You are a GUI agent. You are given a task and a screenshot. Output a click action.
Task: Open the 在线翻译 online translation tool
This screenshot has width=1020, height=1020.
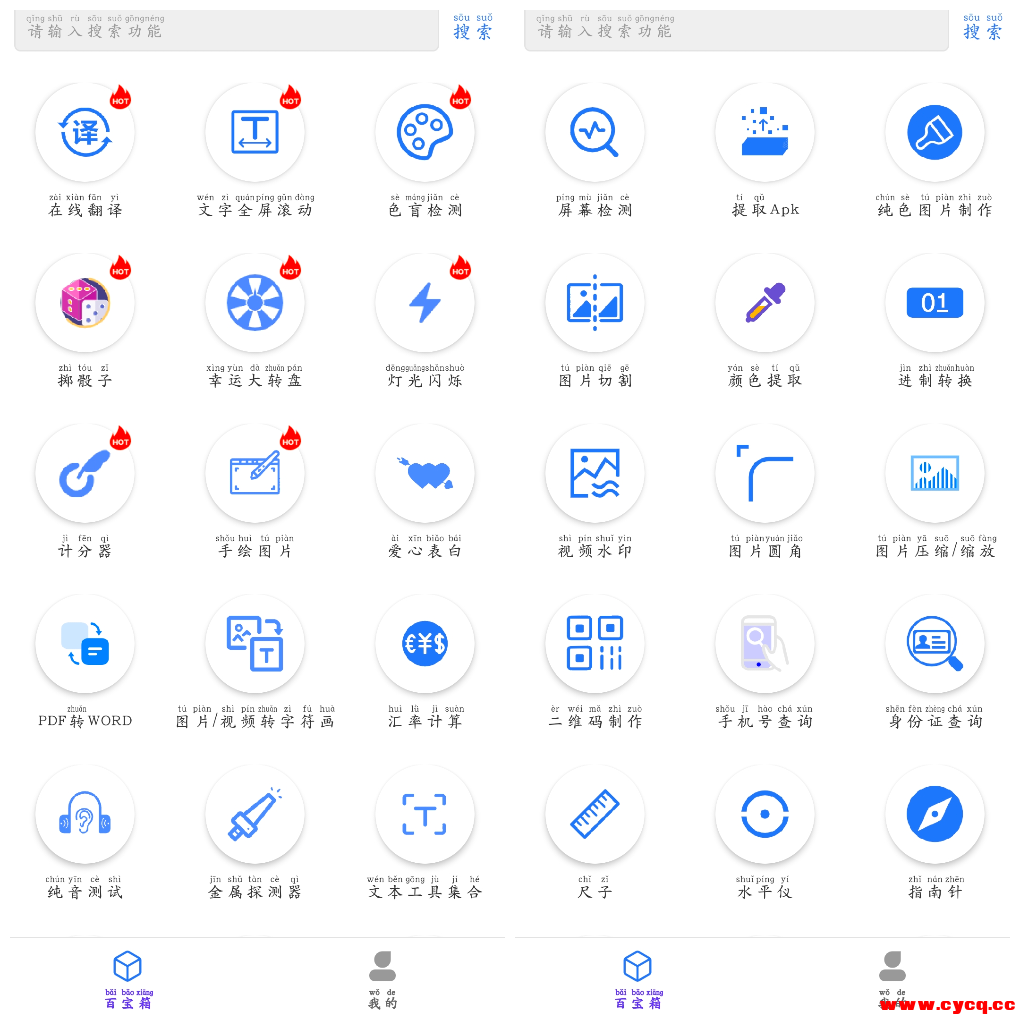coord(85,133)
